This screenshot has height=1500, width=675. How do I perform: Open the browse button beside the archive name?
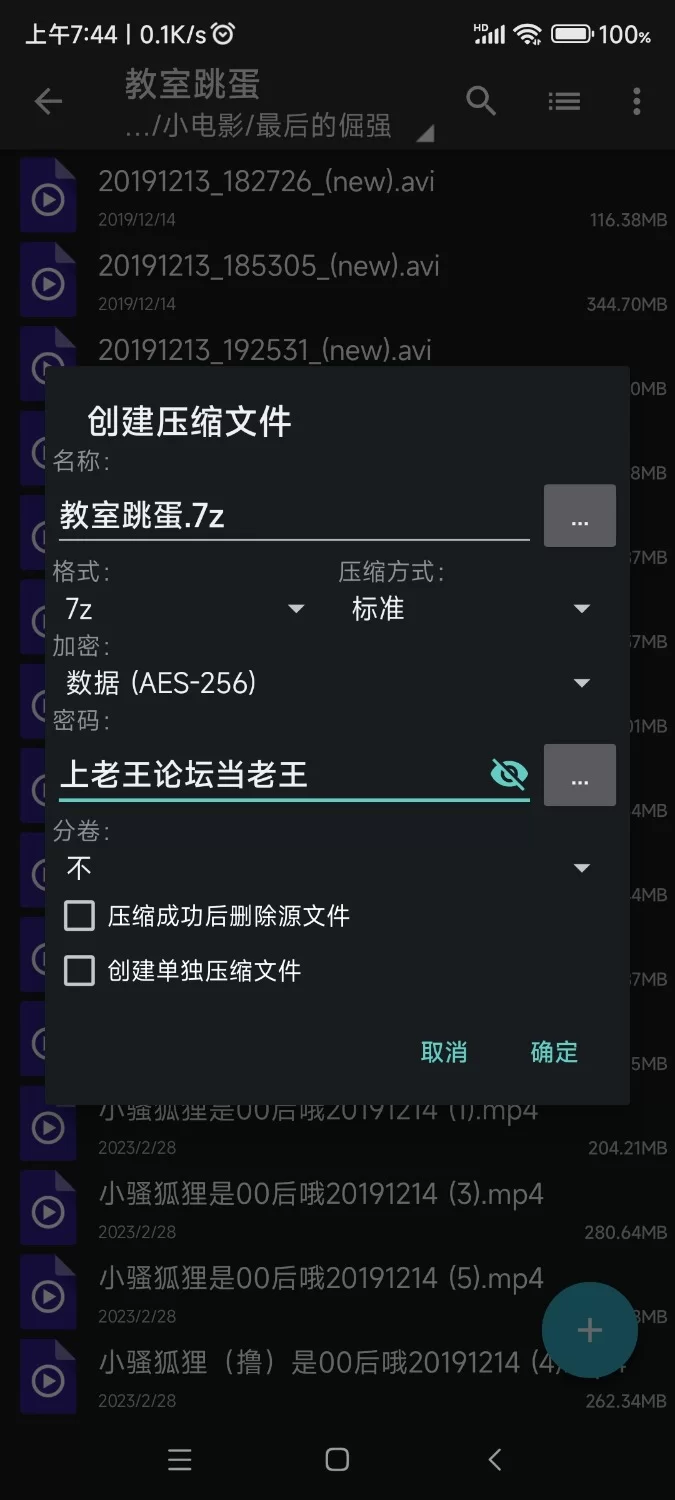click(579, 516)
